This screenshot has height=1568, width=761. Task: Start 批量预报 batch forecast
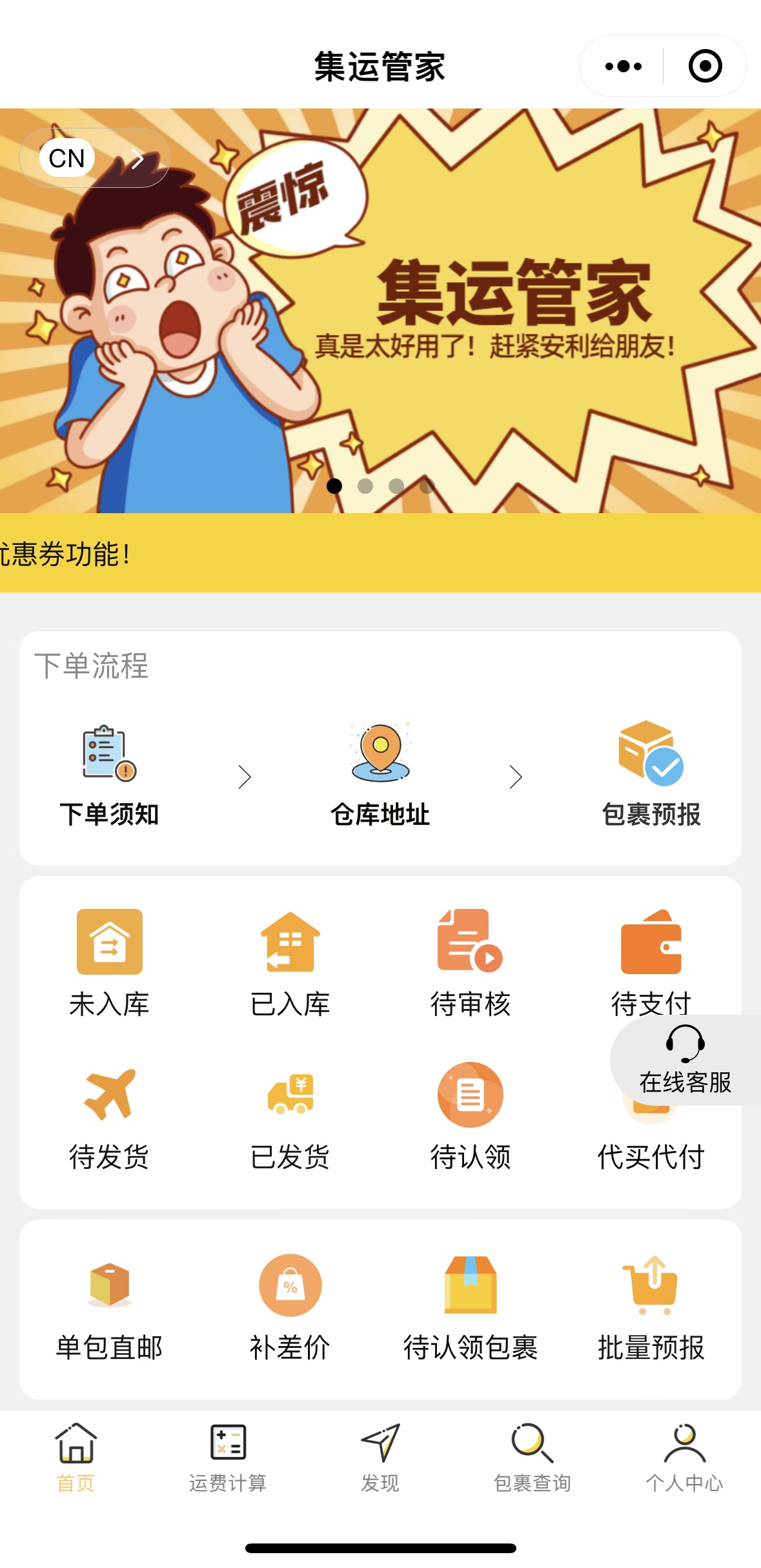coord(651,1307)
